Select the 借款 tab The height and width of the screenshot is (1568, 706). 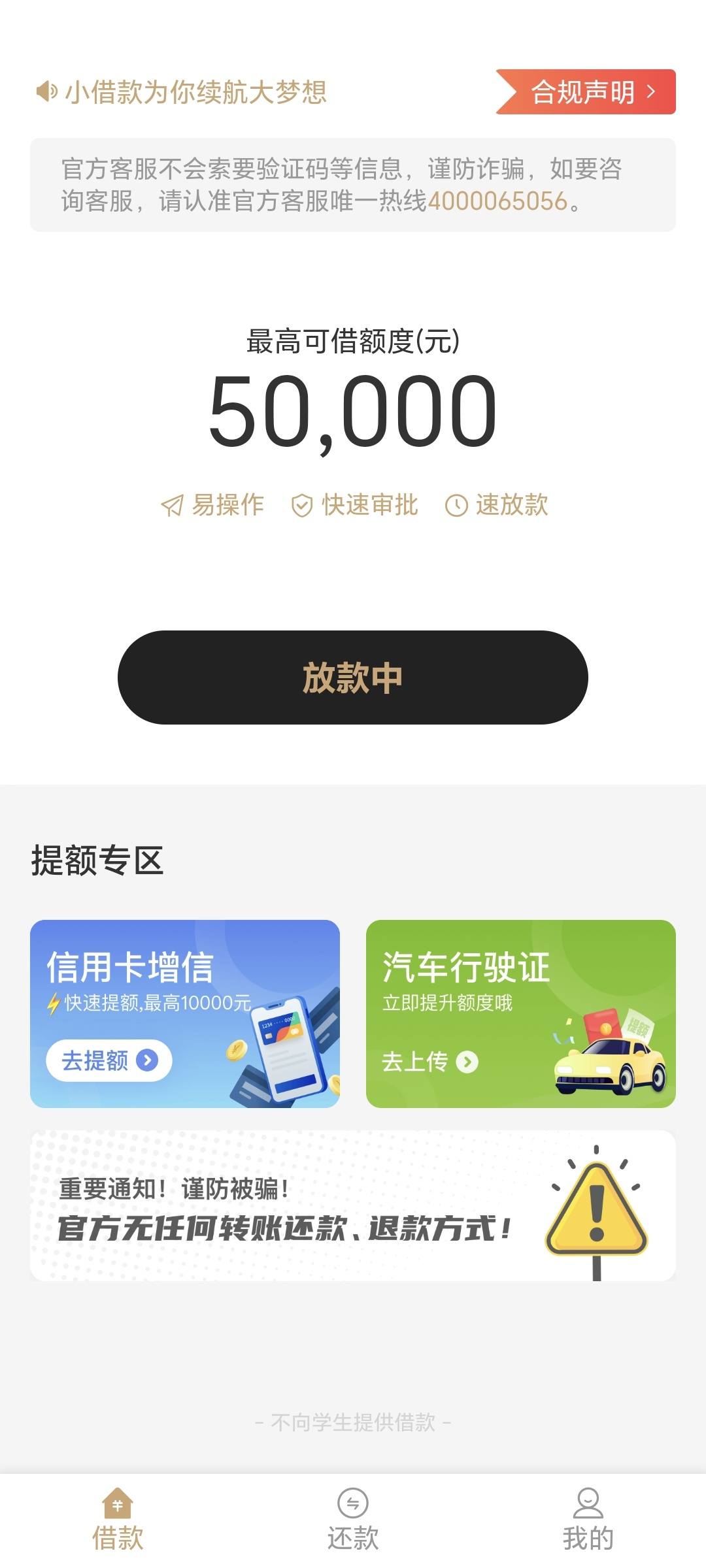point(118,1520)
